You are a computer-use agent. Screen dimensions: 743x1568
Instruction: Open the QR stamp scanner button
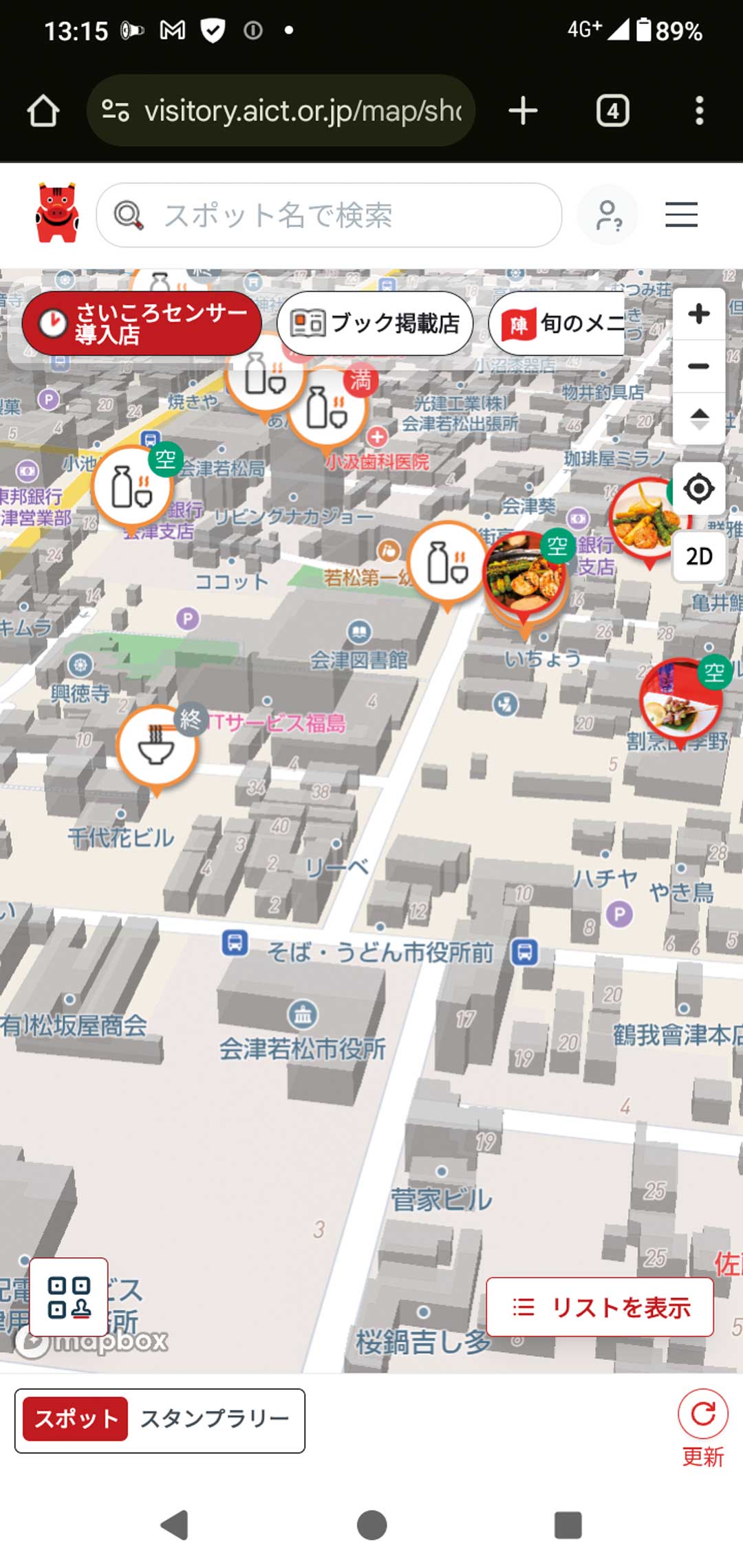(69, 1297)
